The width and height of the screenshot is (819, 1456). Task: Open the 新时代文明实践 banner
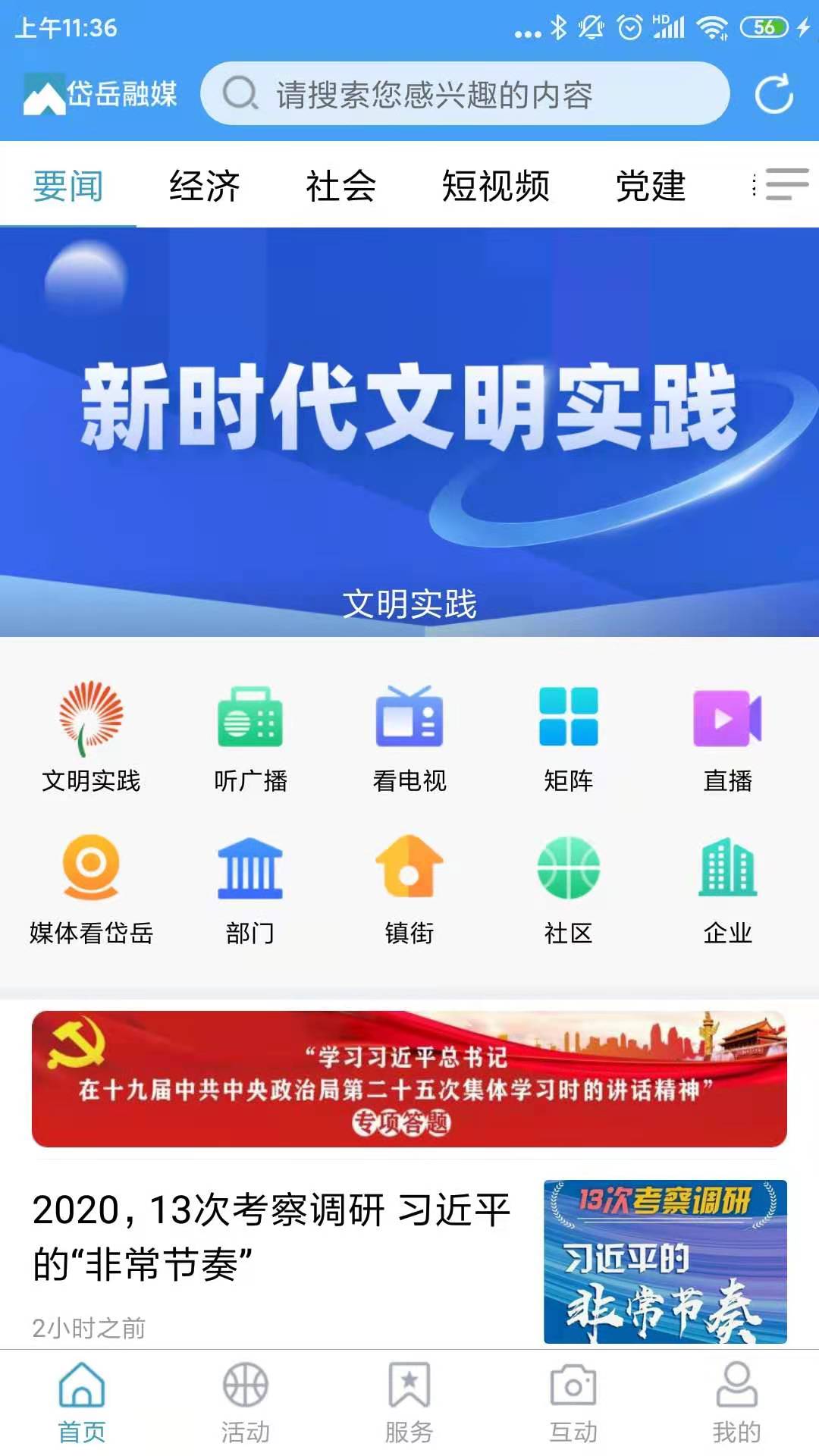(x=409, y=432)
